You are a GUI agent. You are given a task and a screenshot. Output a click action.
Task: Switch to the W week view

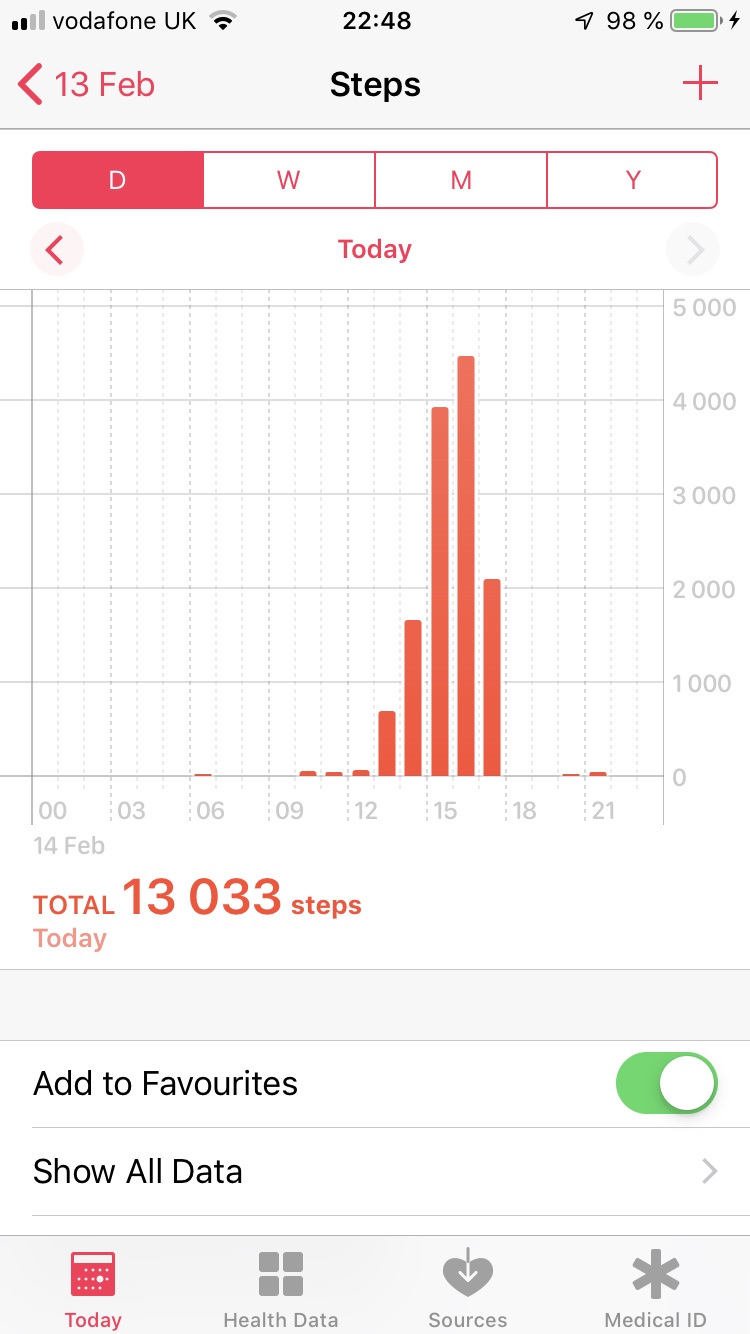(x=289, y=180)
